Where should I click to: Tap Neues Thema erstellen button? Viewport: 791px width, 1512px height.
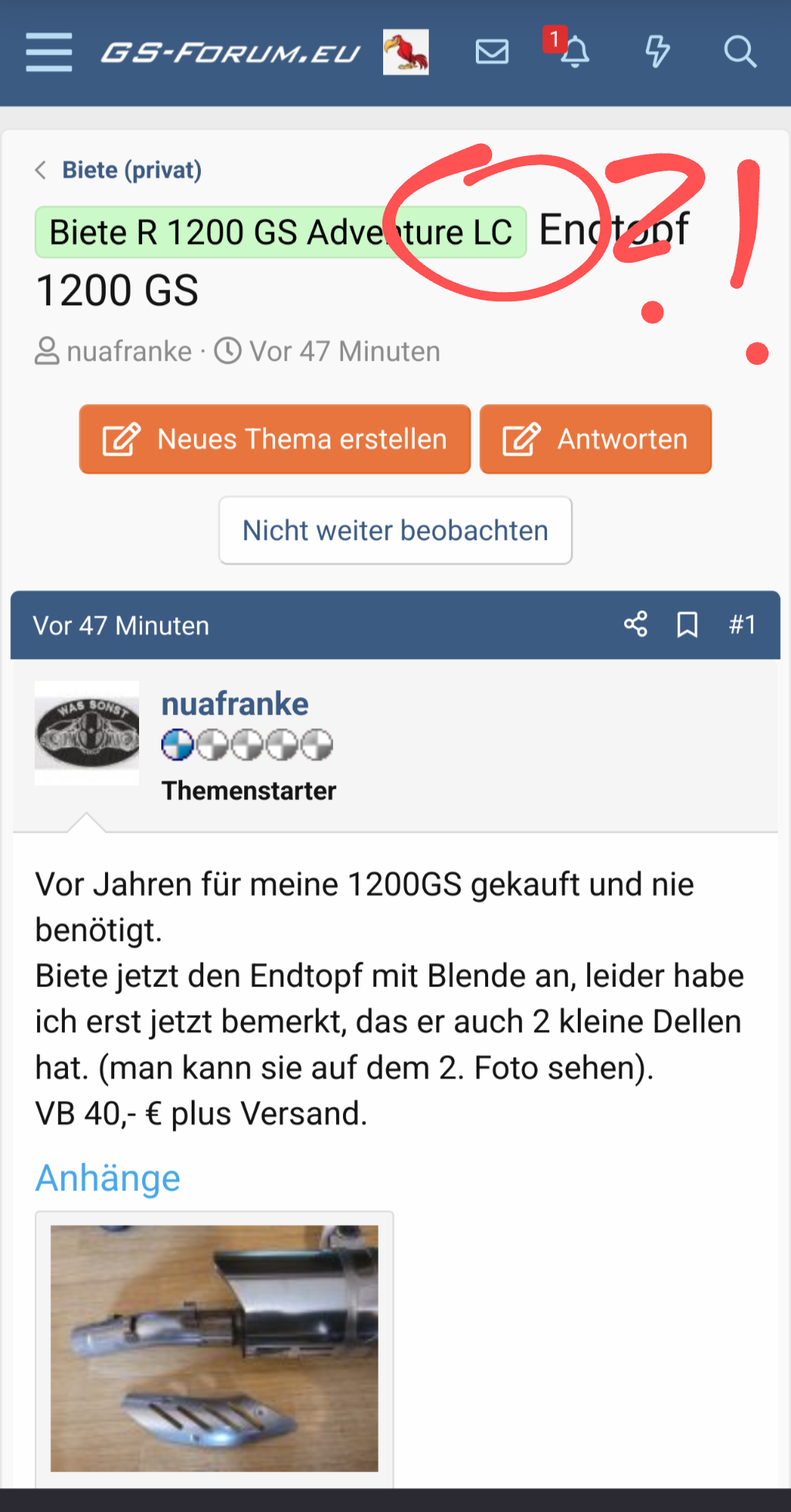coord(274,439)
